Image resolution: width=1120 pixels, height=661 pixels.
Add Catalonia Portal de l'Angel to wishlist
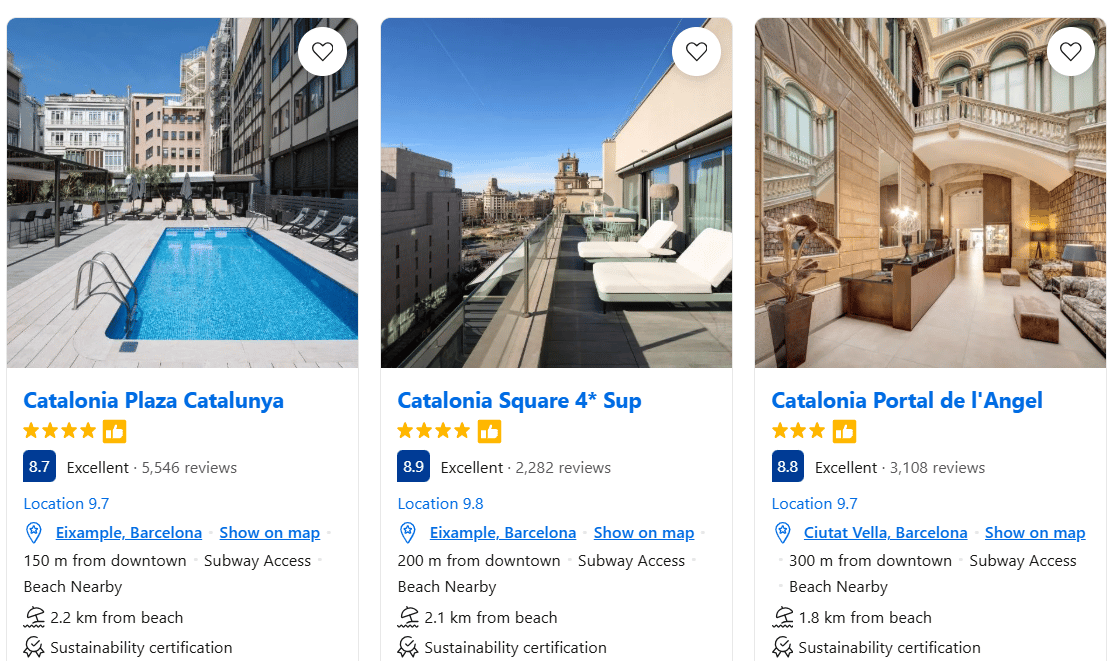pyautogui.click(x=1070, y=52)
